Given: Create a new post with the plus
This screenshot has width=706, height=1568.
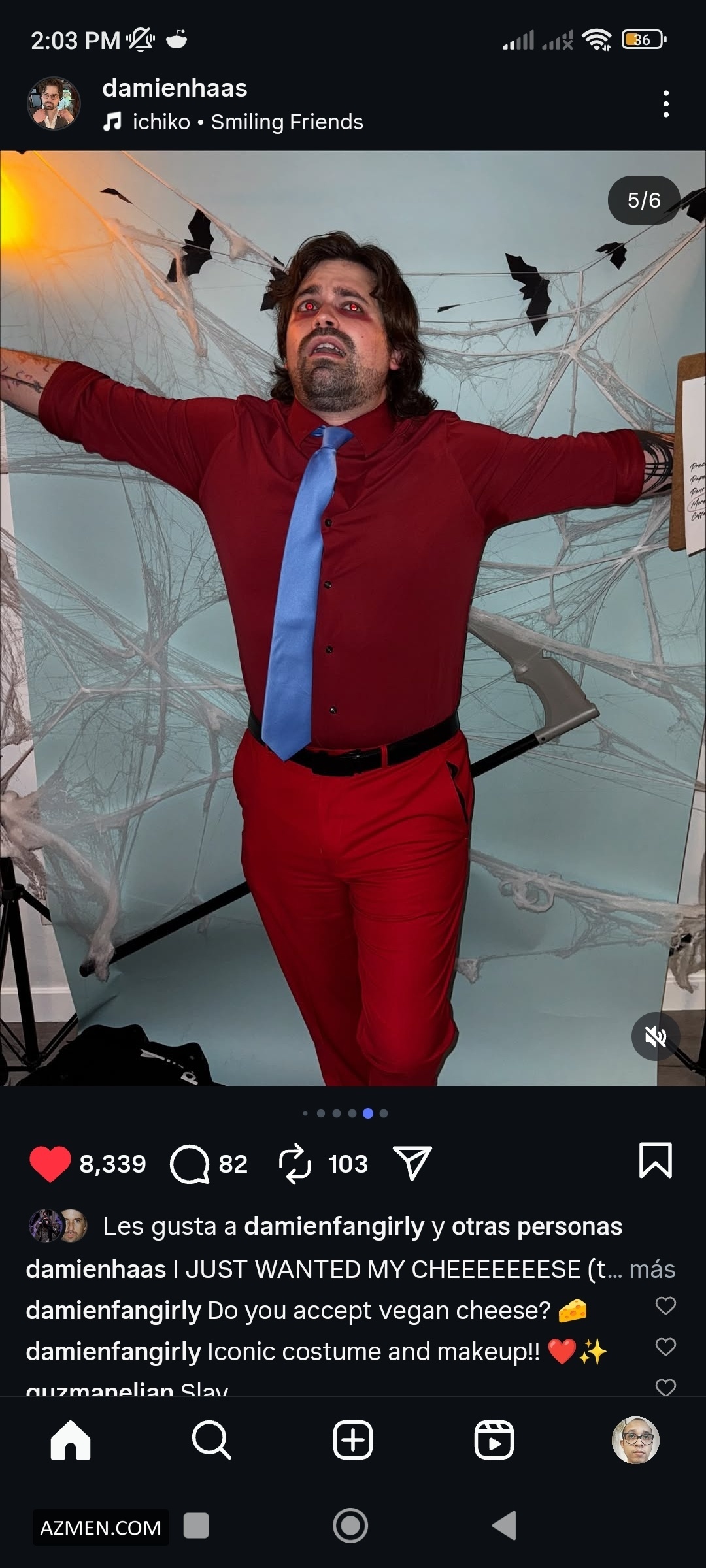Looking at the screenshot, I should coord(352,1440).
